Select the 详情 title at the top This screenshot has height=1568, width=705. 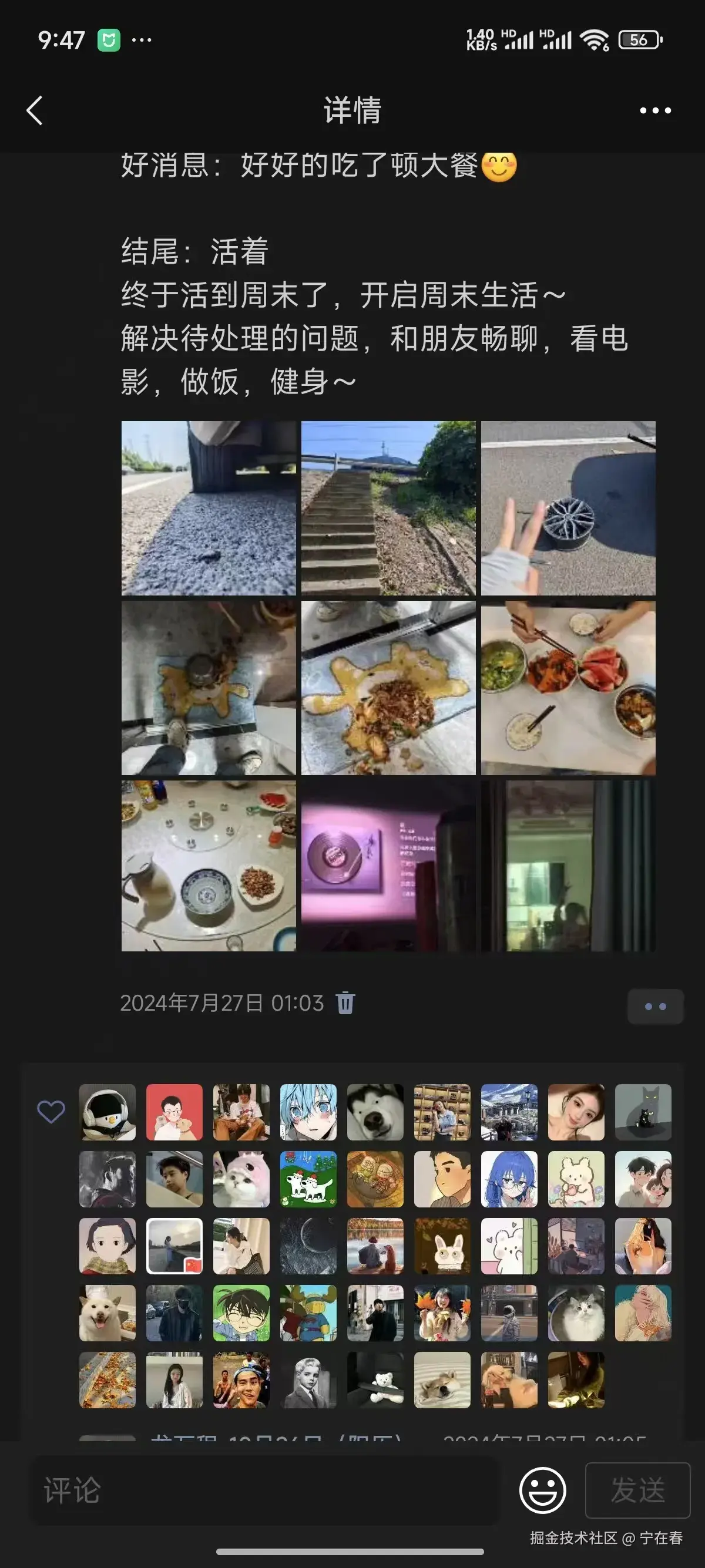pos(352,112)
